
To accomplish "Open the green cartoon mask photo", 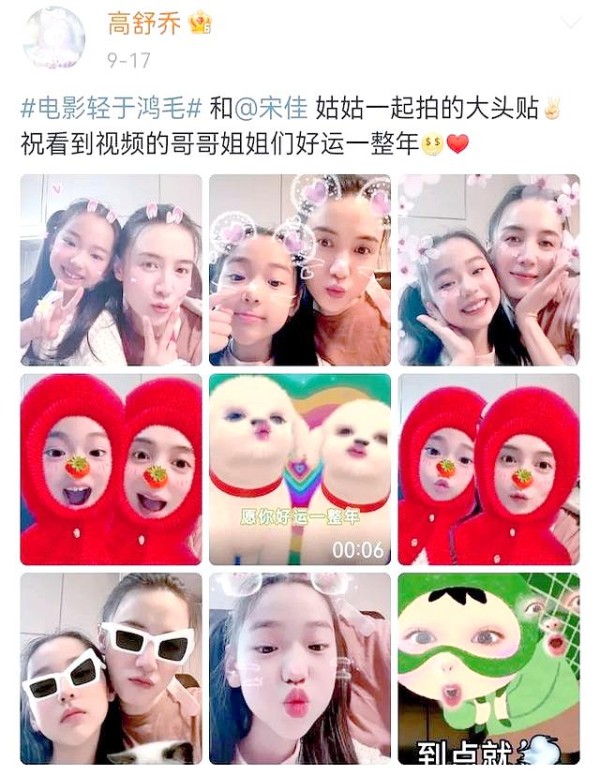I will (488, 668).
